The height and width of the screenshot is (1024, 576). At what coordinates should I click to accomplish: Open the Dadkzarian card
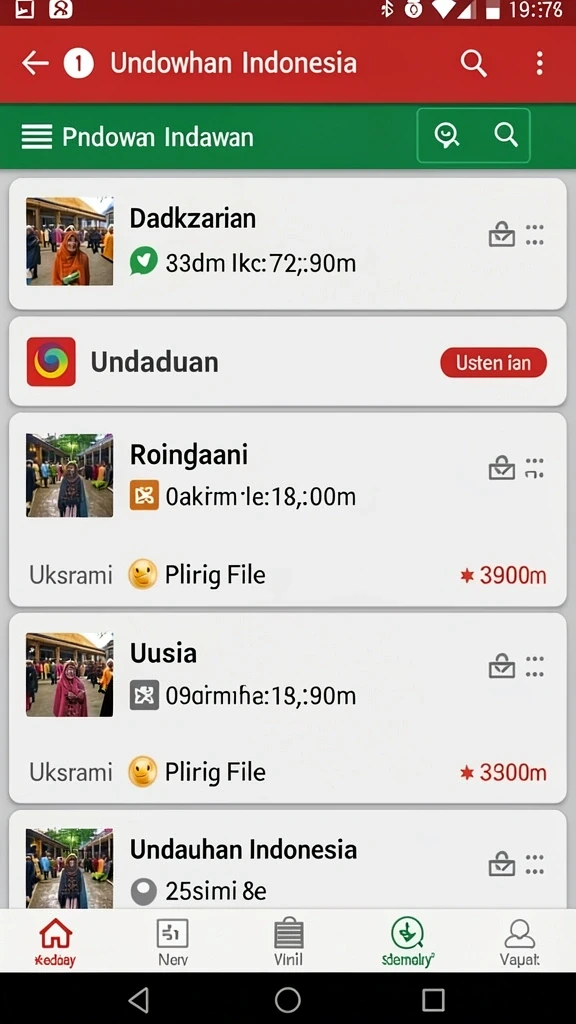[287, 244]
